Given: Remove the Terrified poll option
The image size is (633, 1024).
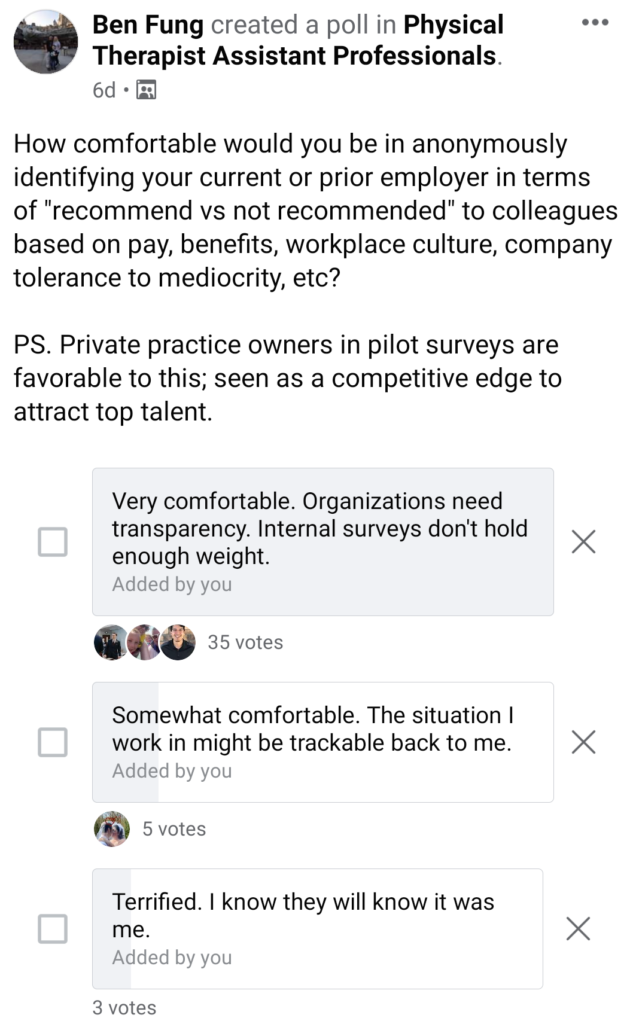Looking at the screenshot, I should tap(578, 928).
